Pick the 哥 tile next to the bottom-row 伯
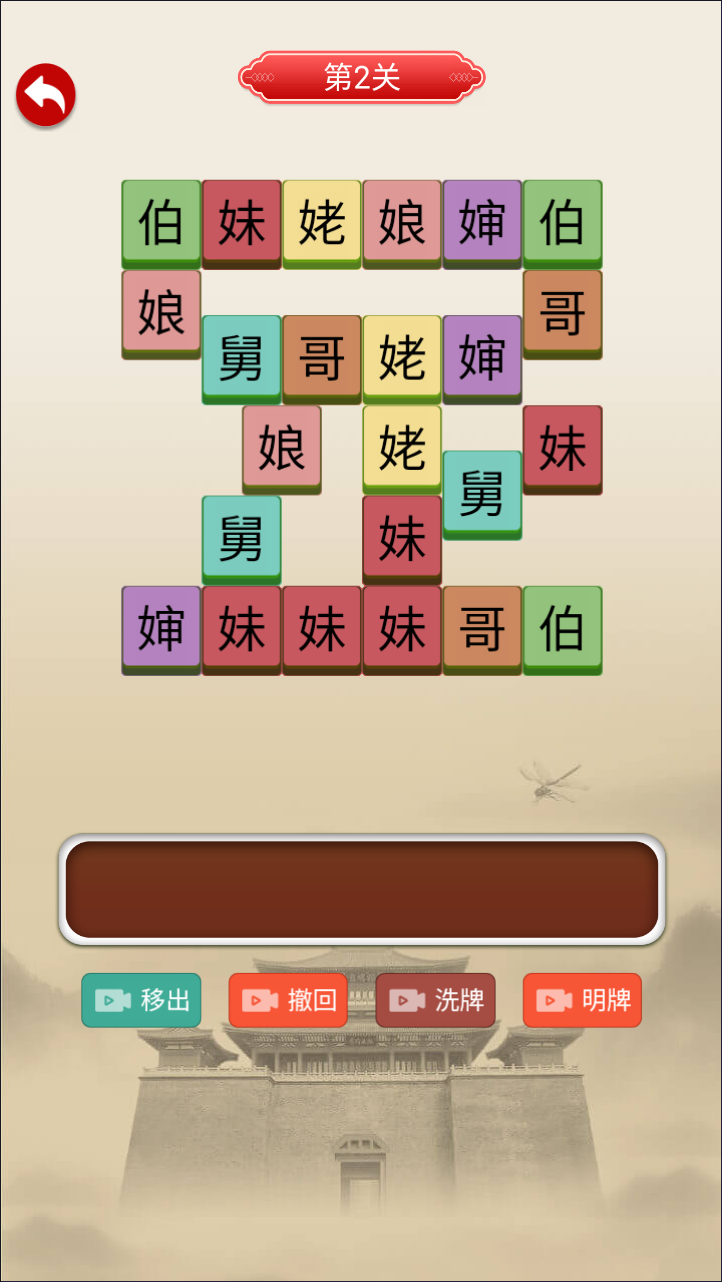The height and width of the screenshot is (1282, 722). pyautogui.click(x=482, y=628)
